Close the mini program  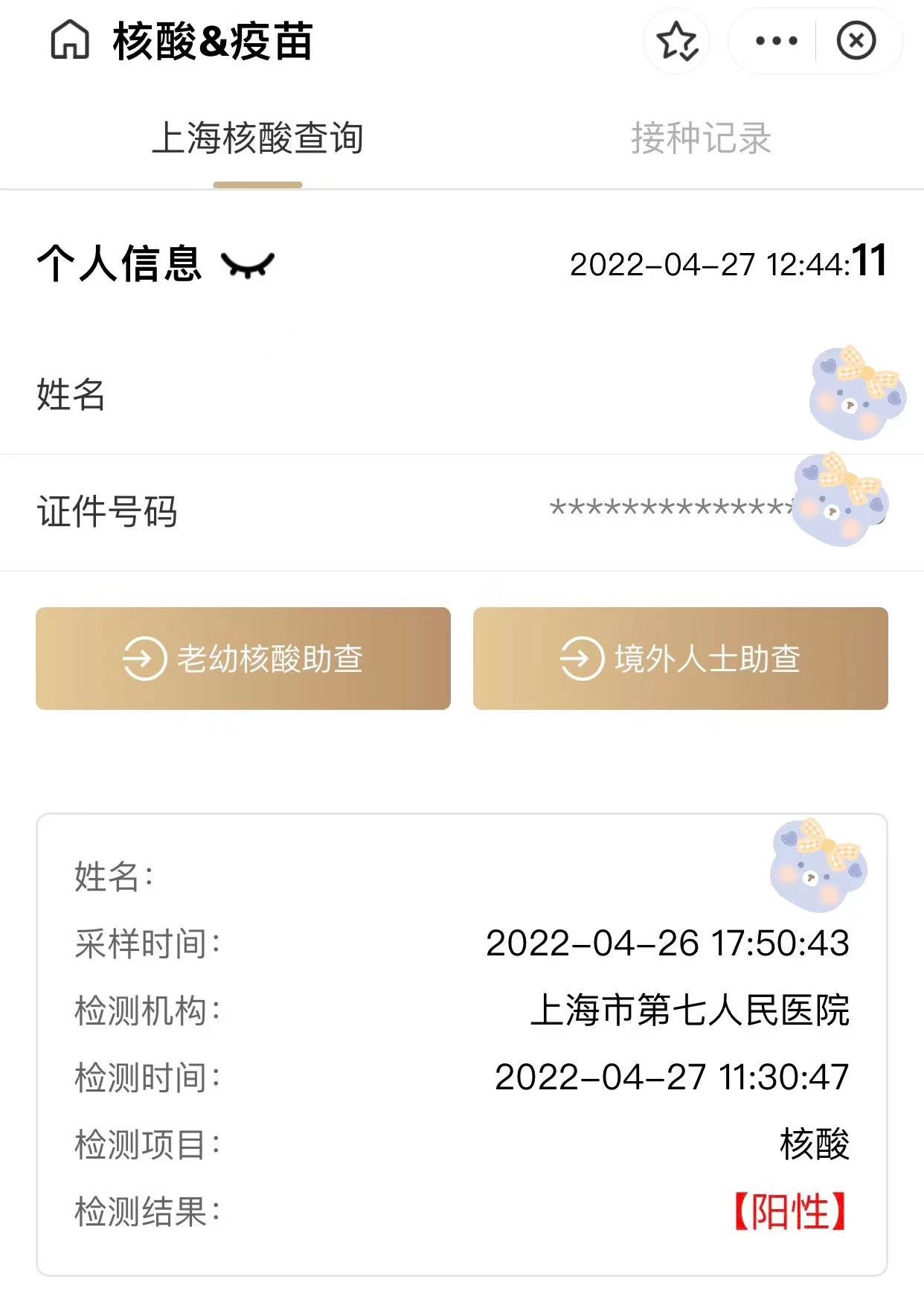point(856,41)
